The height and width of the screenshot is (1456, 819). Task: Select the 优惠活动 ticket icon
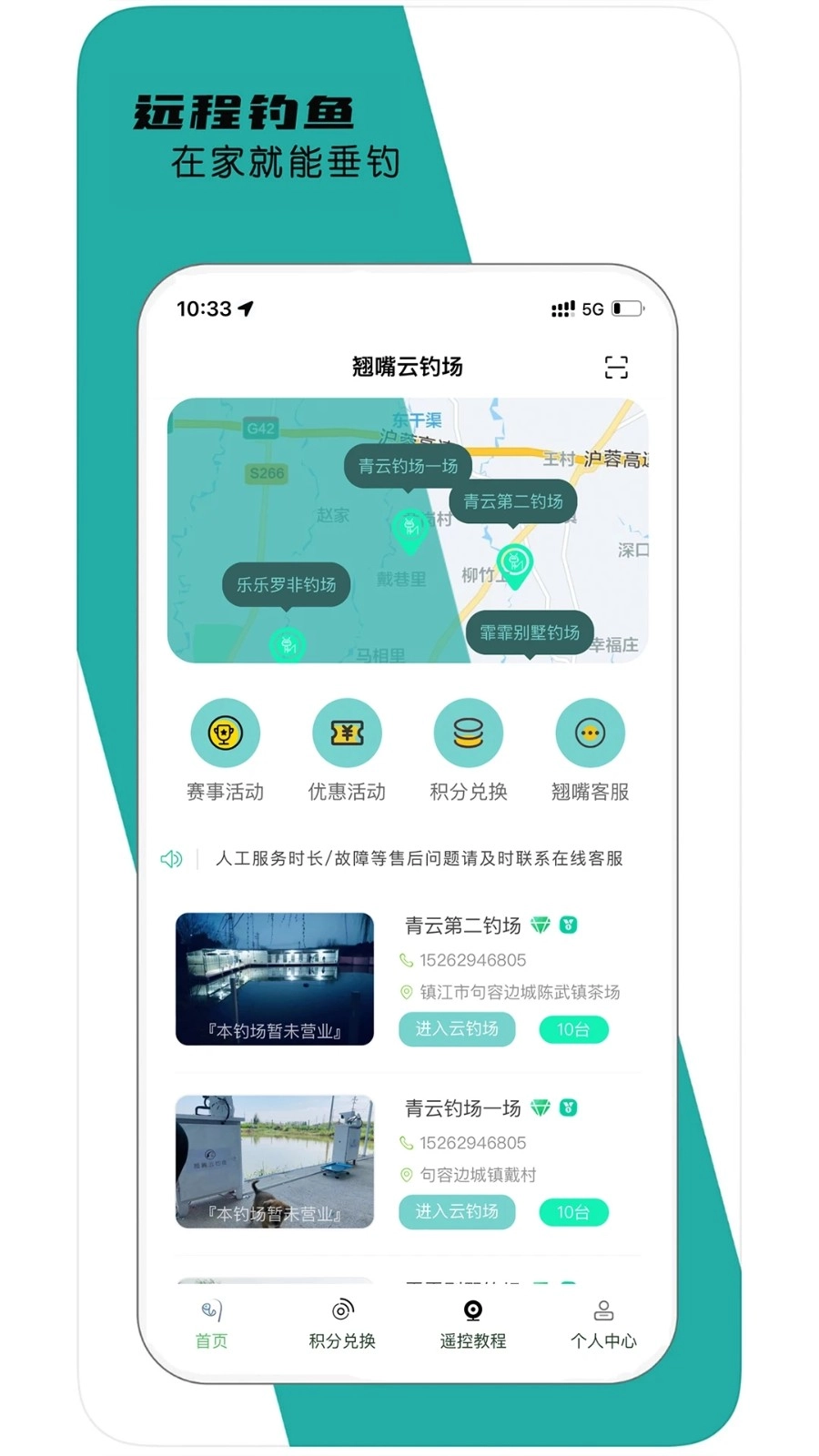pyautogui.click(x=347, y=732)
